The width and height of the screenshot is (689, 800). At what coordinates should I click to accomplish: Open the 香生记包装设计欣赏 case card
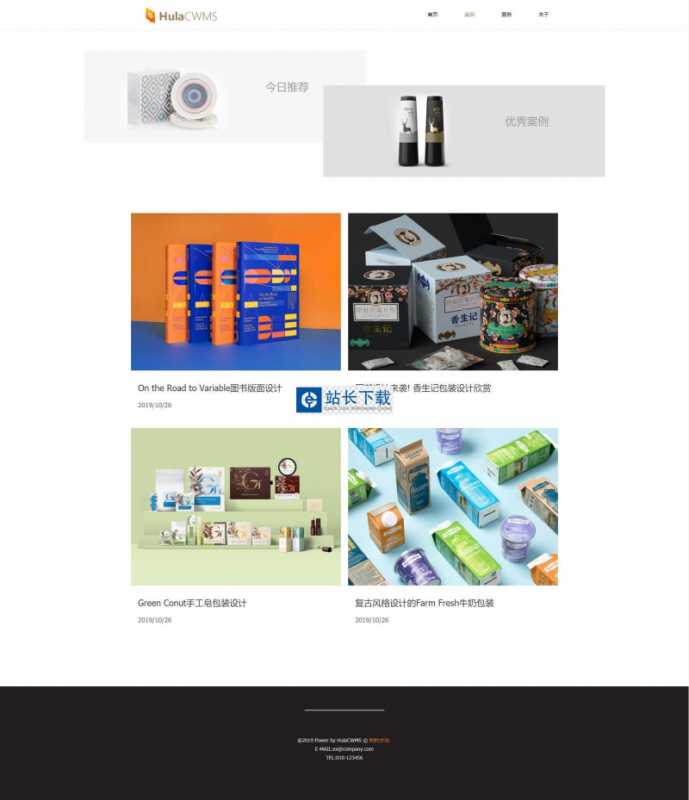[x=452, y=291]
